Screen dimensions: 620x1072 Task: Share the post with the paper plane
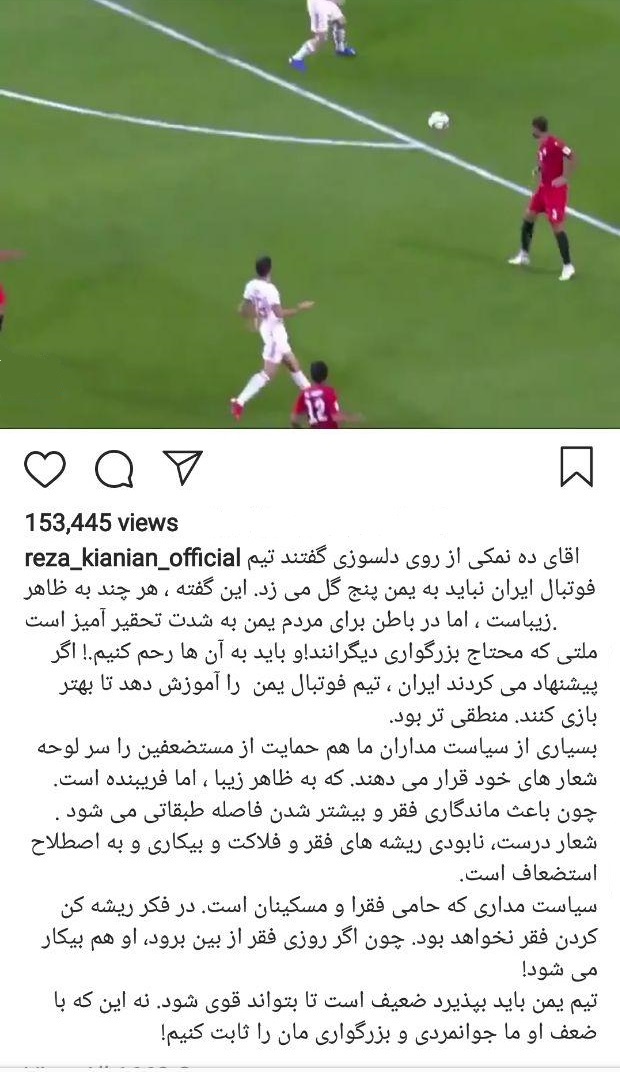[x=182, y=468]
